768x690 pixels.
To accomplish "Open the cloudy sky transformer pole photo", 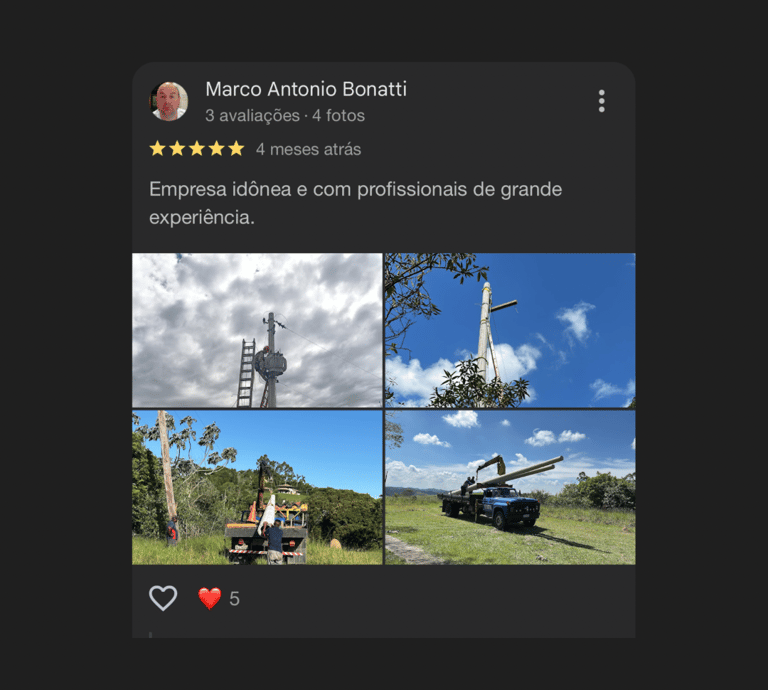I will click(x=257, y=330).
